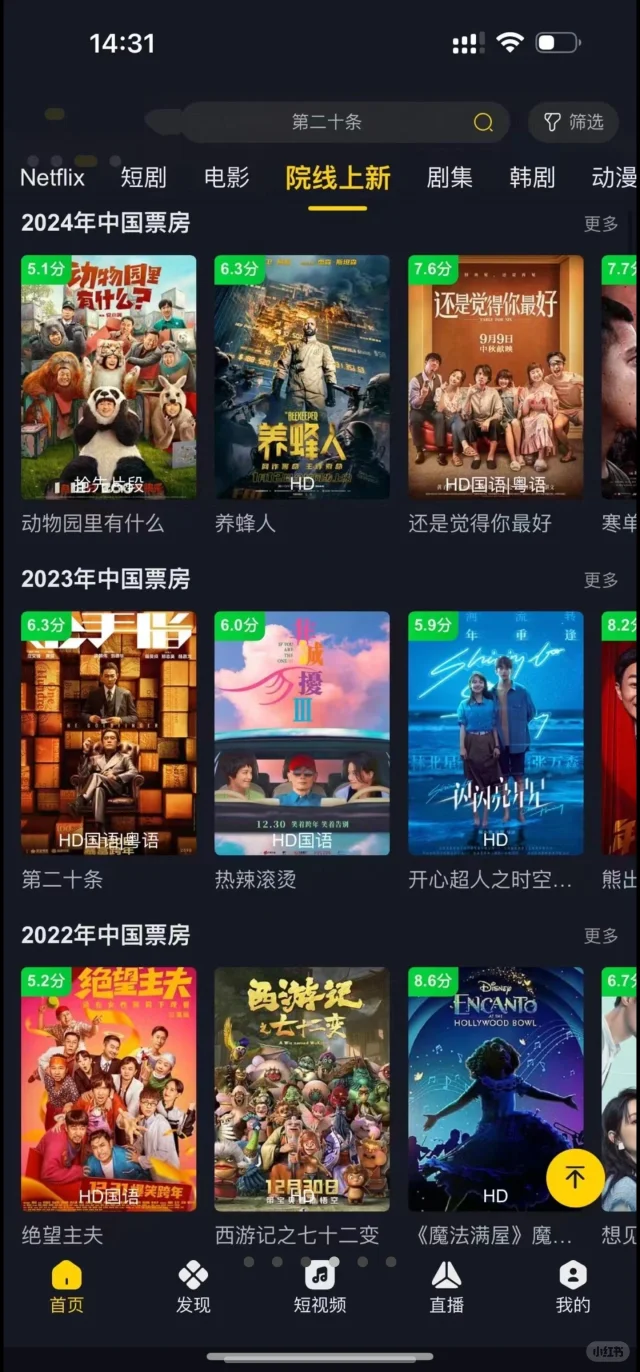
Task: Open the movie 绝望主夫
Action: click(x=108, y=1090)
